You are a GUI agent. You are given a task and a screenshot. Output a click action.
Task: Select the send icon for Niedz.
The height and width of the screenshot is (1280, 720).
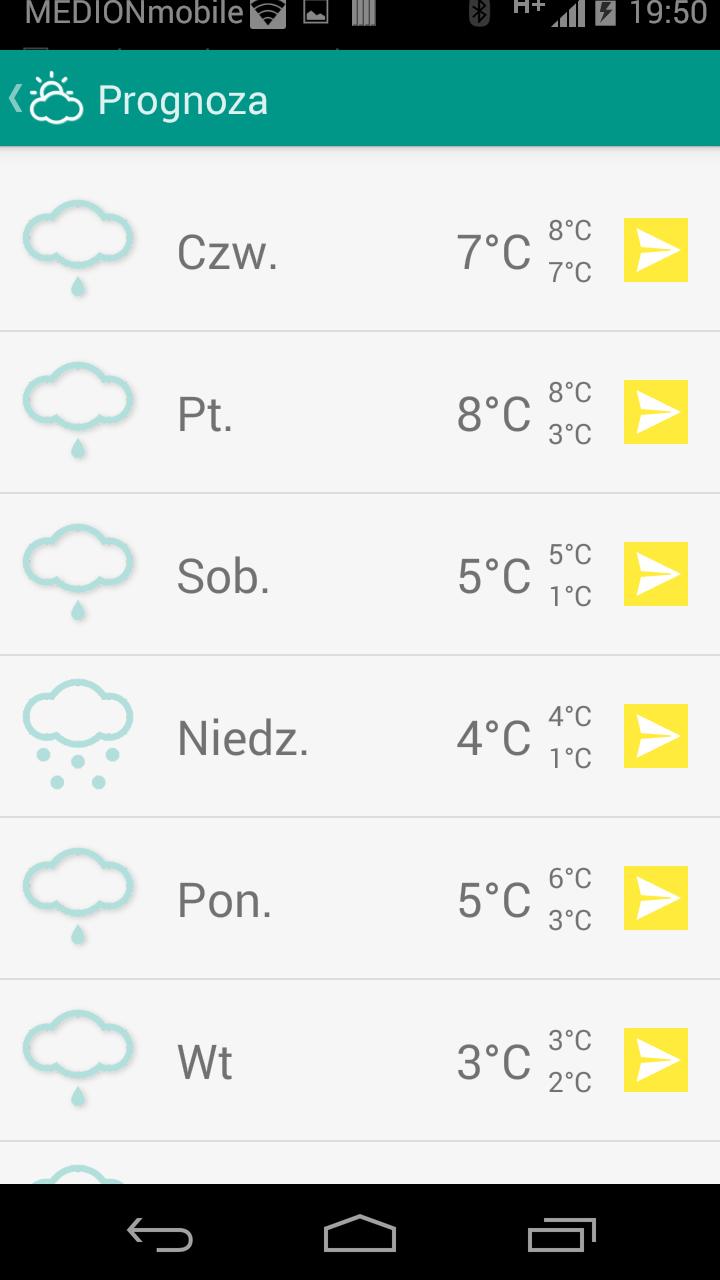pyautogui.click(x=656, y=736)
